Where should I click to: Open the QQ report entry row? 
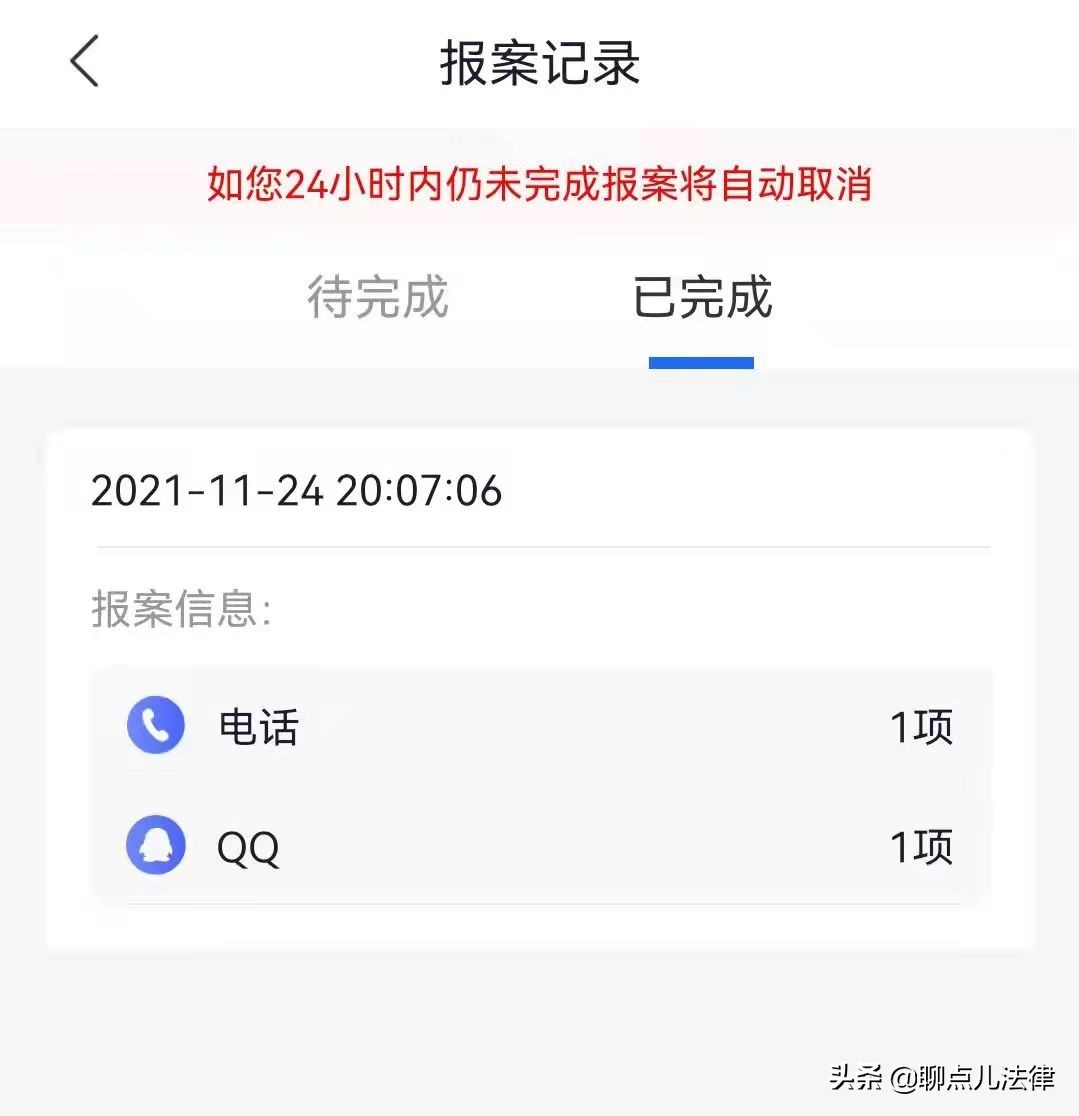click(540, 845)
